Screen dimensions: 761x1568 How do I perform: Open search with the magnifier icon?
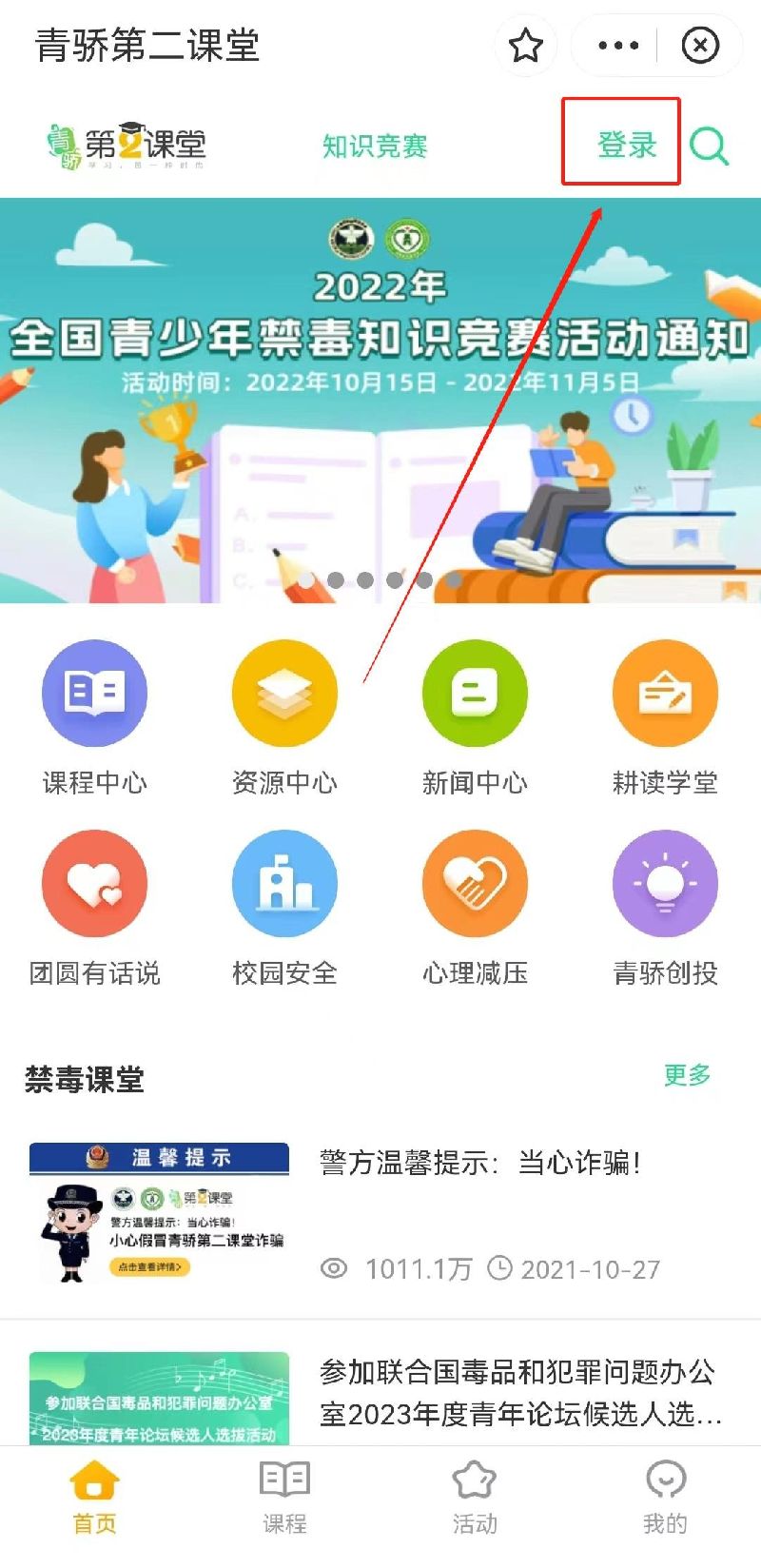709,147
